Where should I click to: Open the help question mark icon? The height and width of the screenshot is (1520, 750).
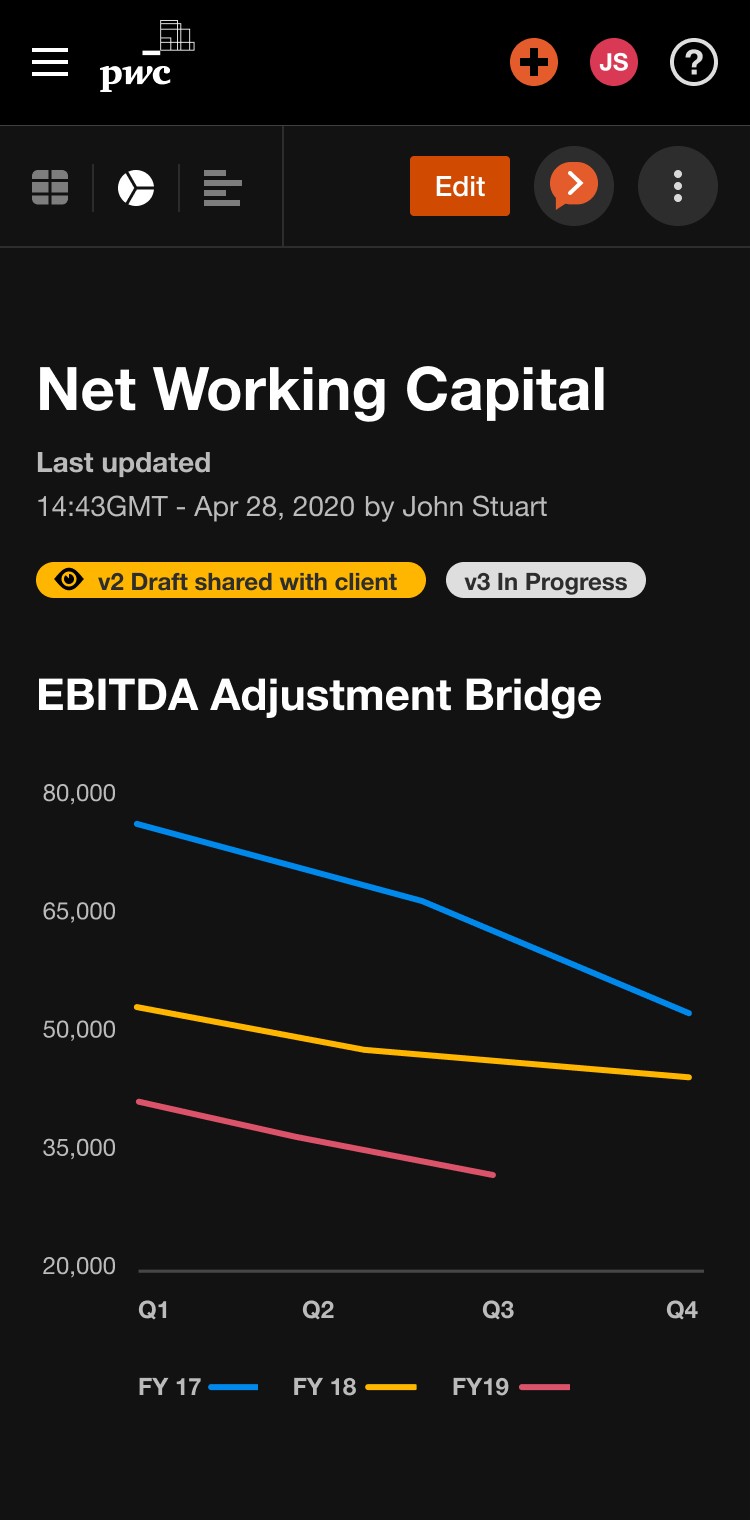tap(694, 62)
